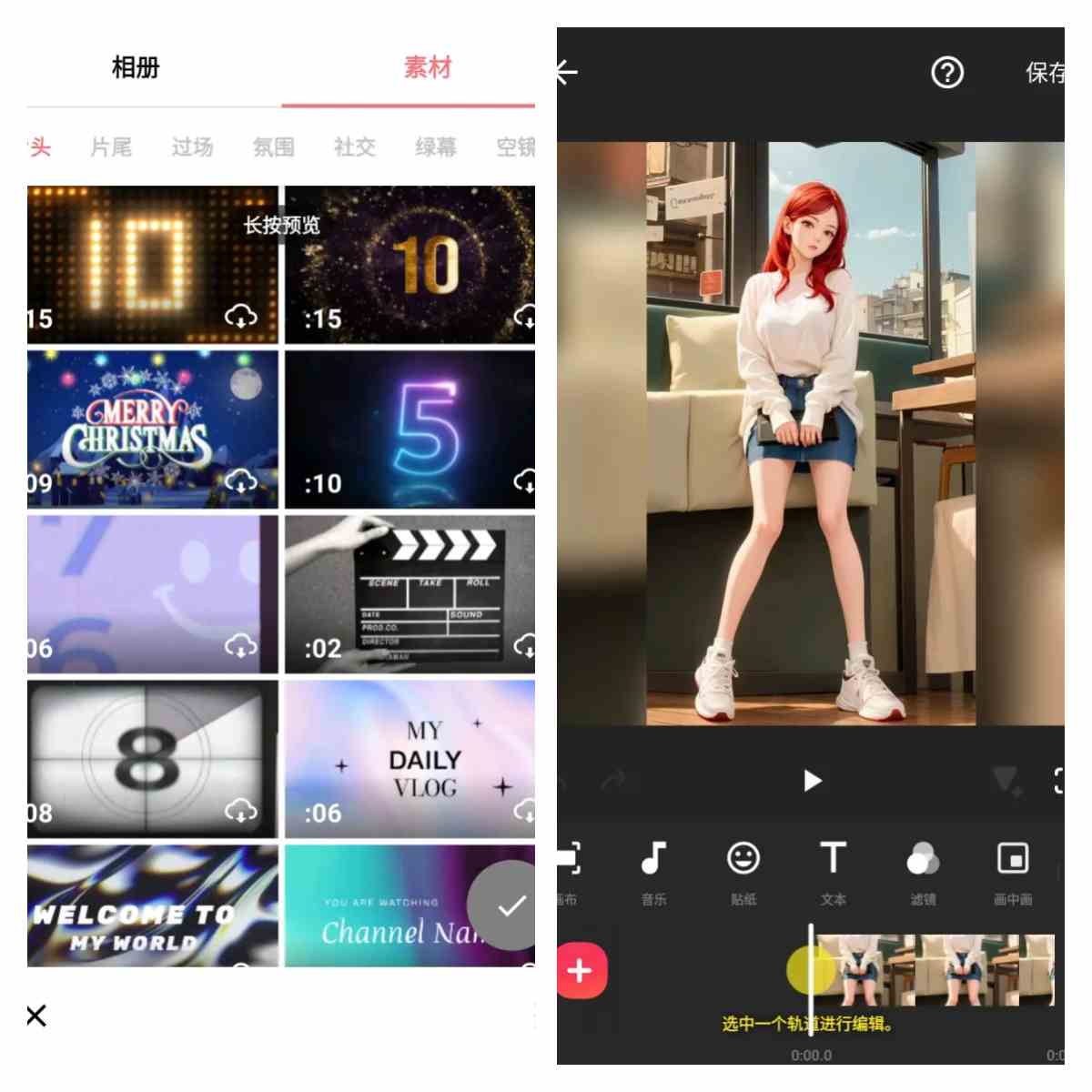
Task: Open the 音乐 music tool
Action: click(653, 871)
